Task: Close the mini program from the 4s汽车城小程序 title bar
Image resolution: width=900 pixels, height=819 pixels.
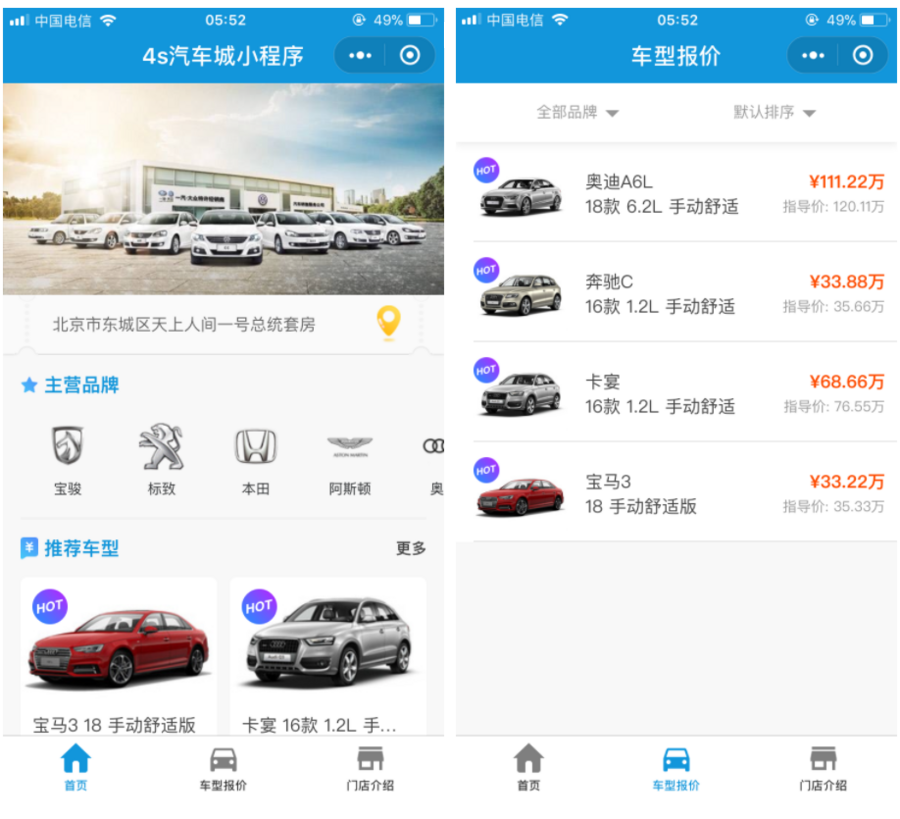Action: 410,56
